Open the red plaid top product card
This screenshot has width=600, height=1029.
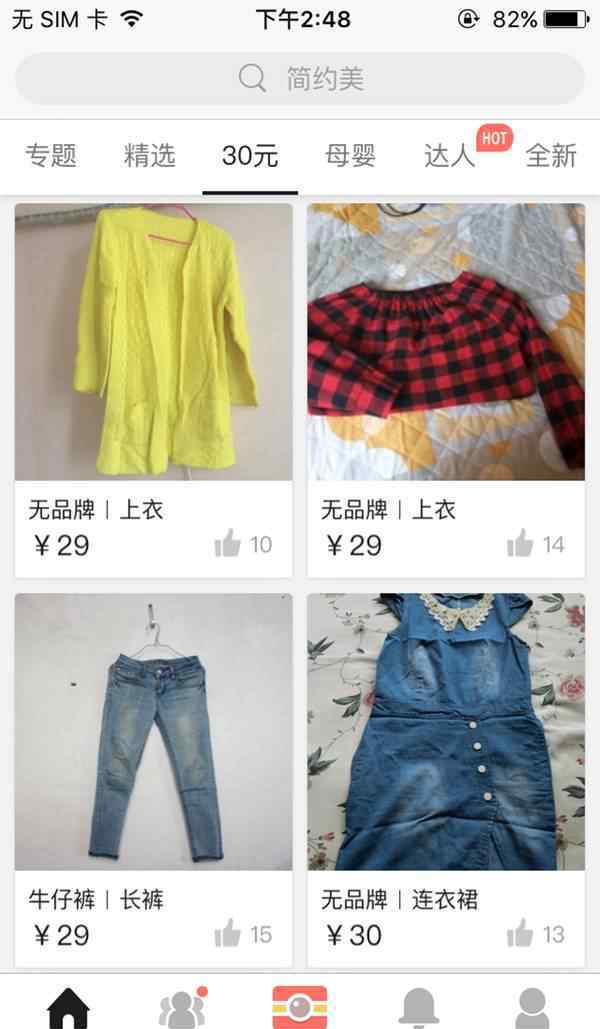(x=446, y=390)
